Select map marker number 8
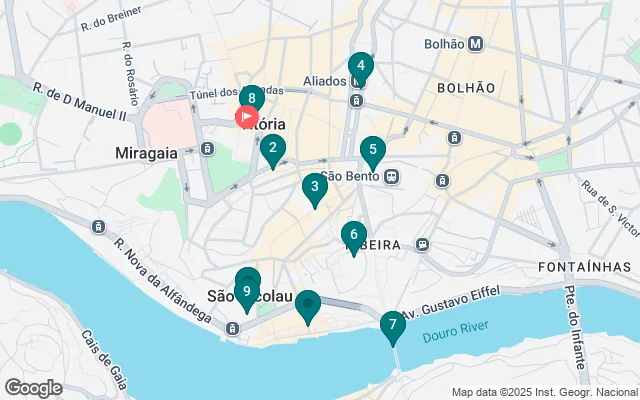The width and height of the screenshot is (640, 400). [x=253, y=97]
